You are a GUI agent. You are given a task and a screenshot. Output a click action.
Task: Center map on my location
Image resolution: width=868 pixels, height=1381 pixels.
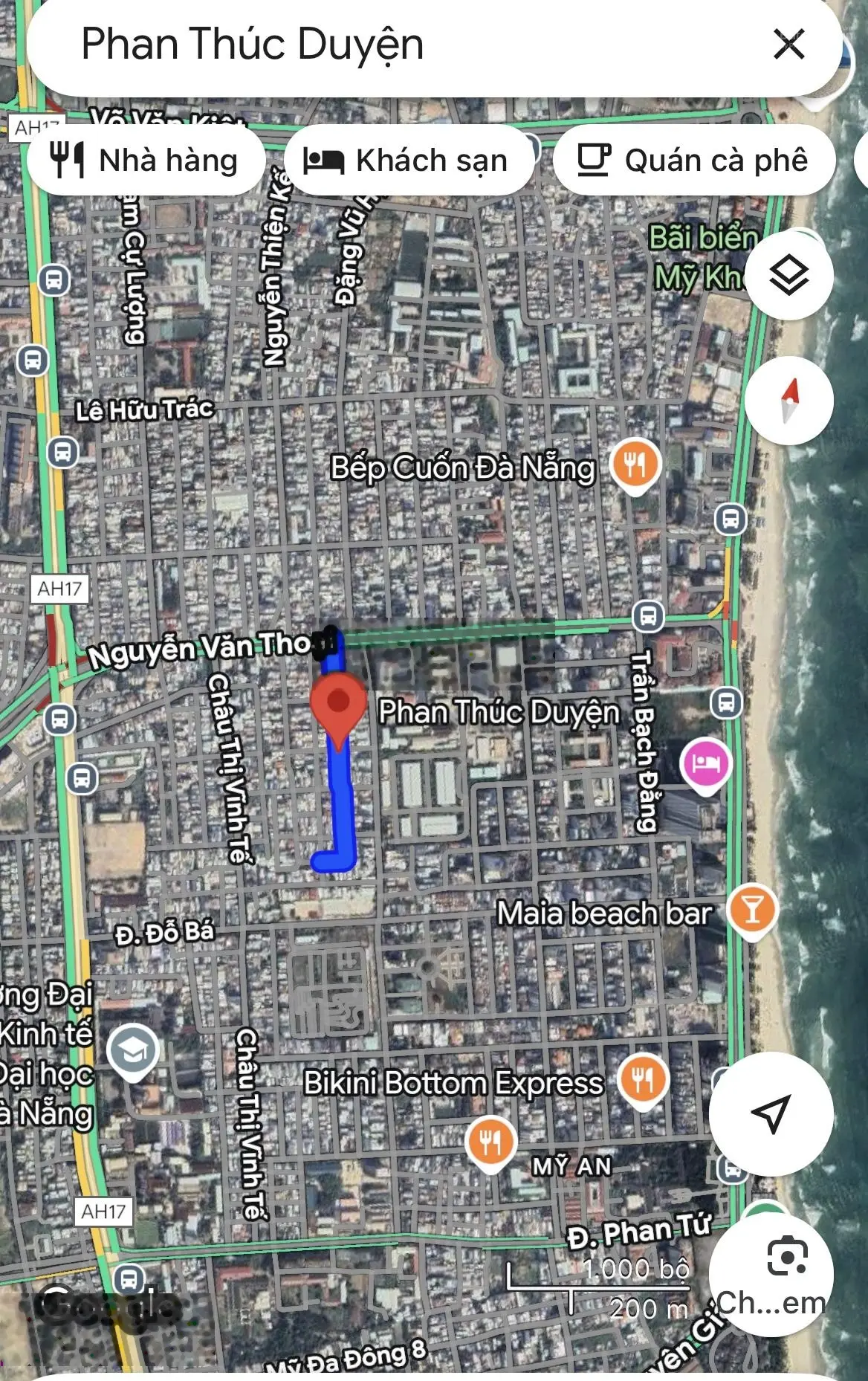[x=770, y=1113]
